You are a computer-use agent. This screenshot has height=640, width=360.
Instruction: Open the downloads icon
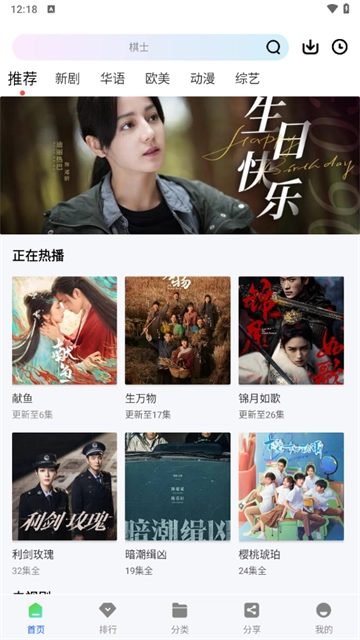310,47
